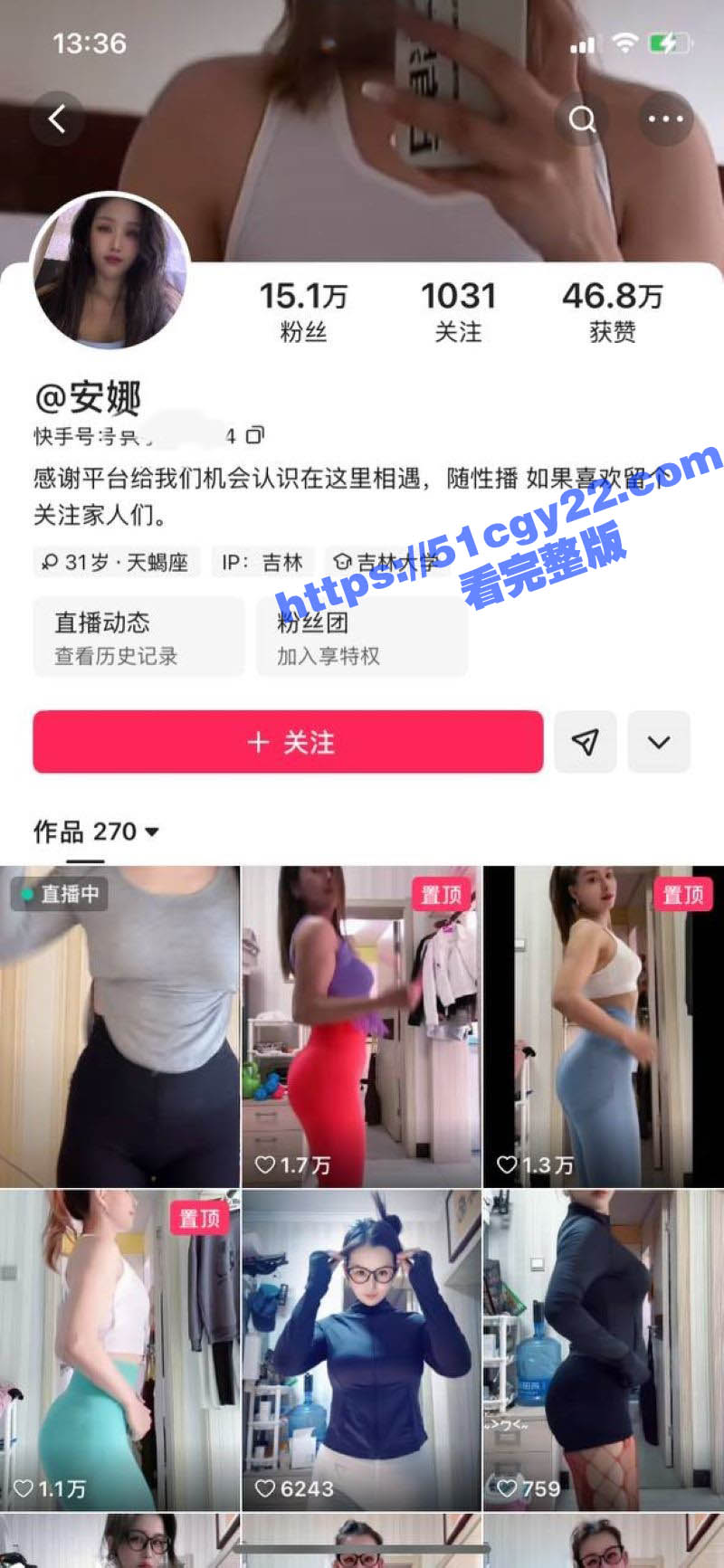Copy the 快手号 ID
Screen dimensions: 724x1568
point(256,435)
